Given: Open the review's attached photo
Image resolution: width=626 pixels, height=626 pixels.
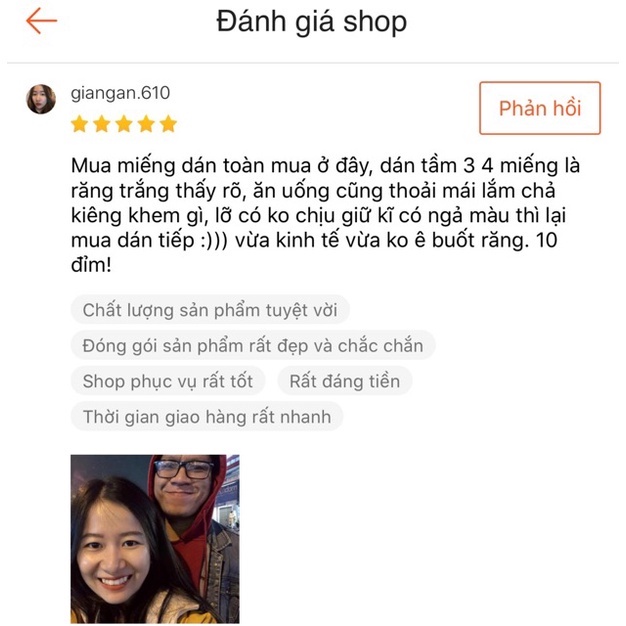Looking at the screenshot, I should pos(155,538).
